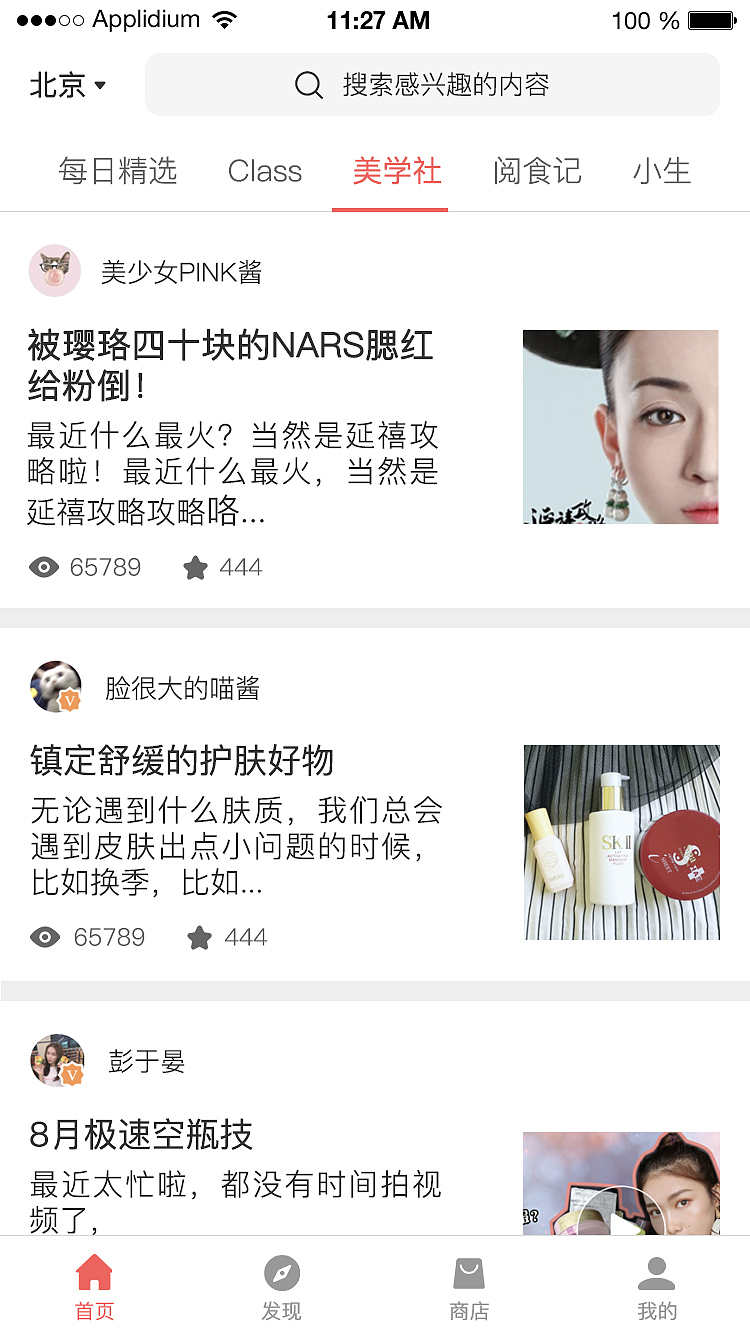Switch to the Class tab

coord(264,171)
